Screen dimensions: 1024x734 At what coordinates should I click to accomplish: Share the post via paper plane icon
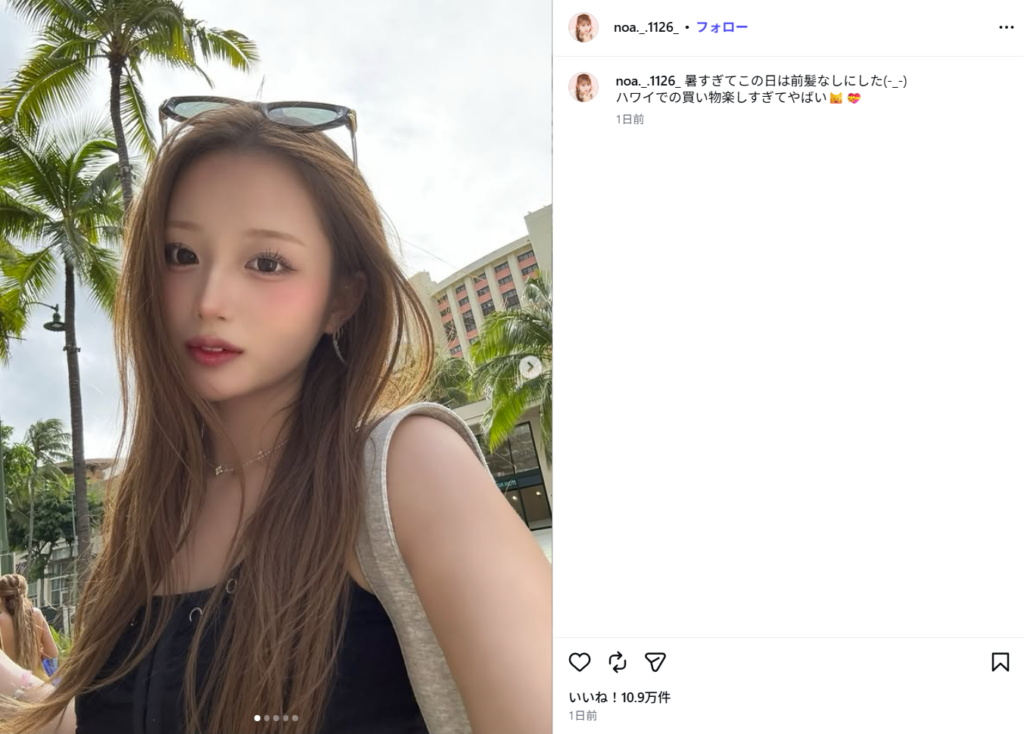pyautogui.click(x=655, y=662)
